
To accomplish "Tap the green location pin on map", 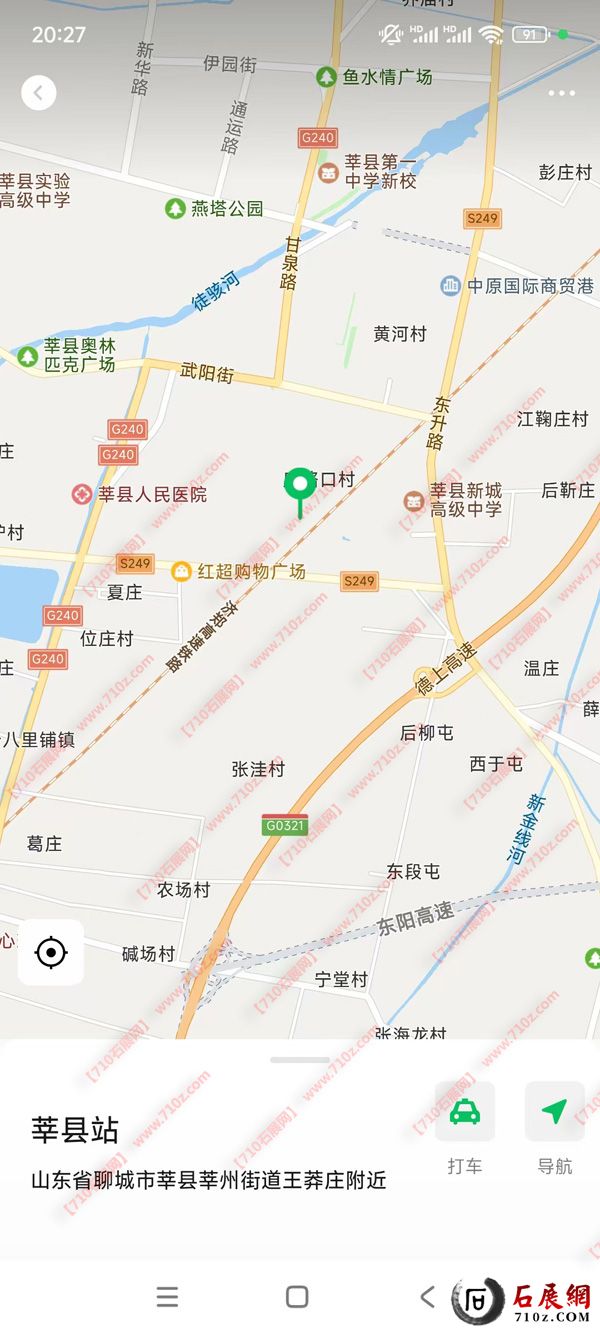I will [x=299, y=488].
